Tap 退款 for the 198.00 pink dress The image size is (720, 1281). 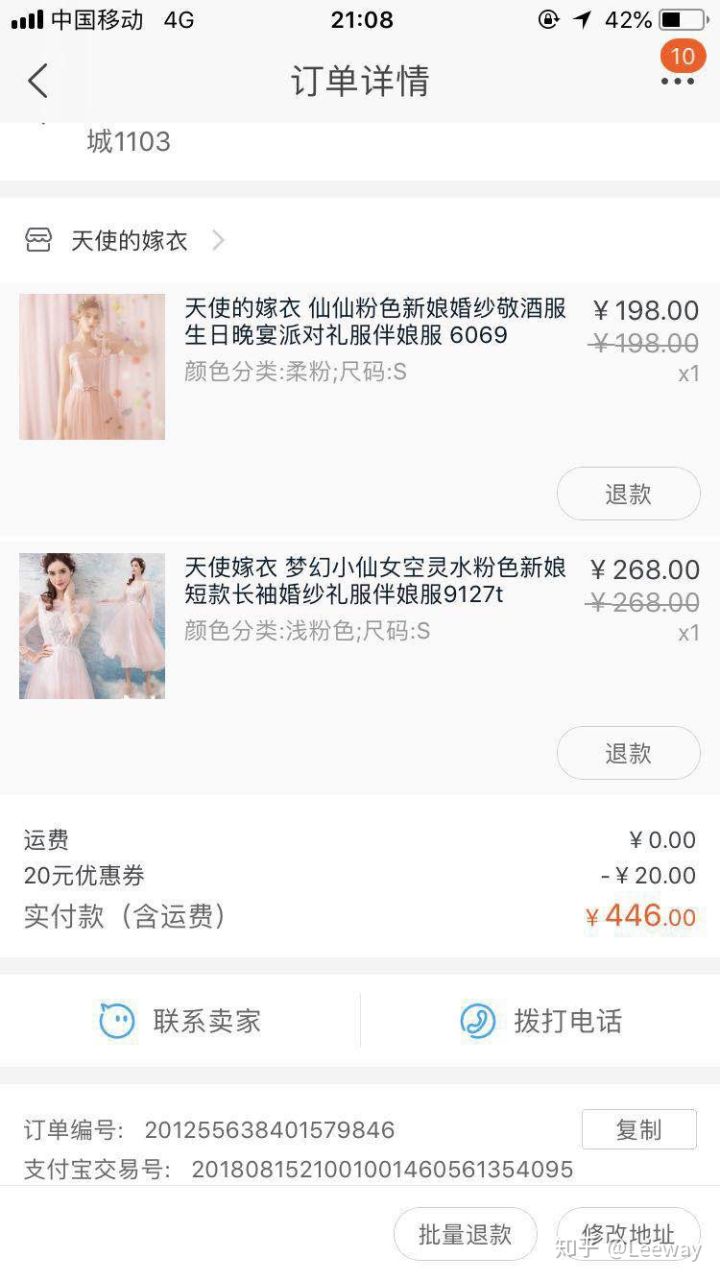coord(628,494)
